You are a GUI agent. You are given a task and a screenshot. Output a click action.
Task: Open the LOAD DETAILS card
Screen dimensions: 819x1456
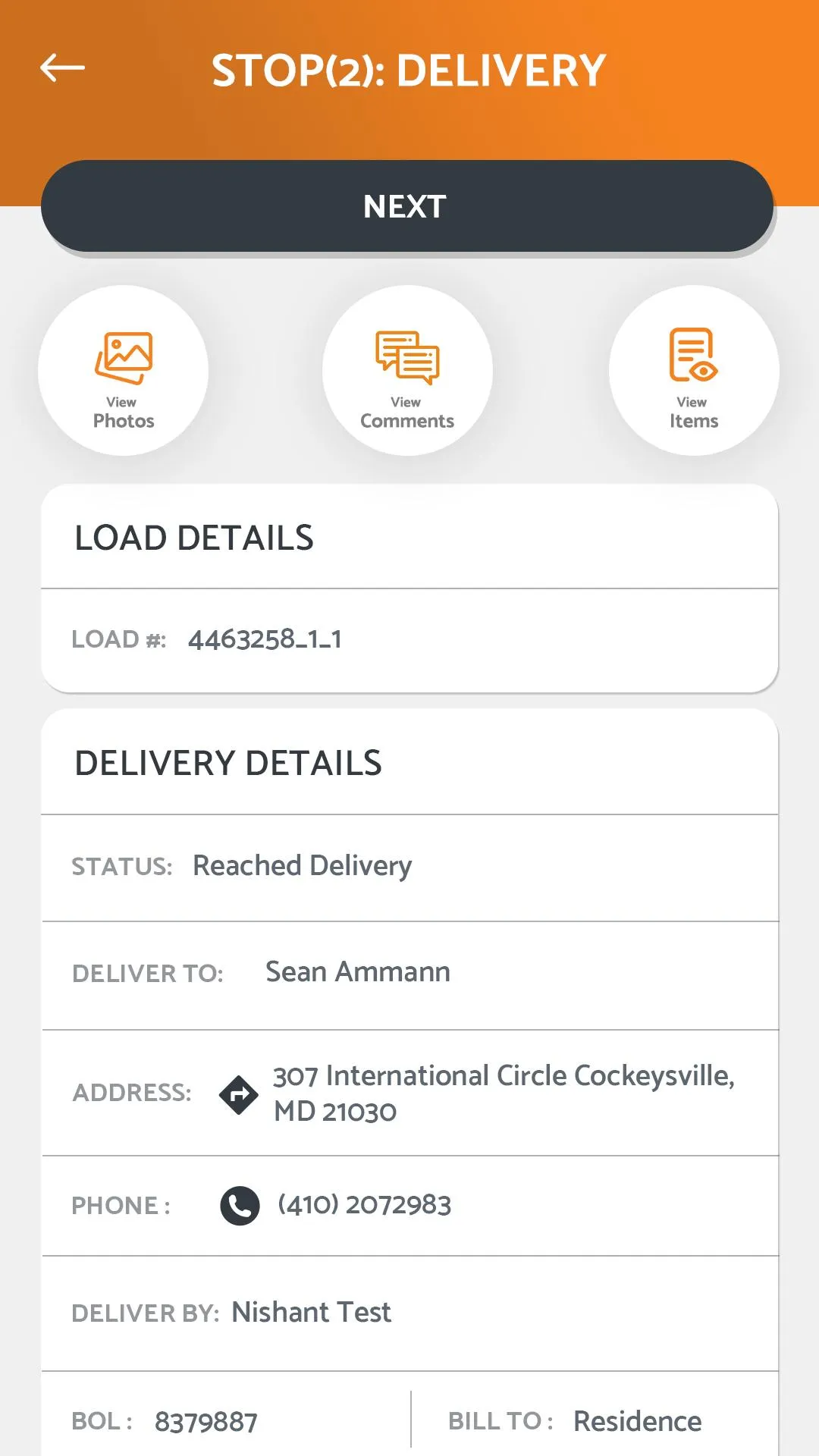pyautogui.click(x=194, y=538)
